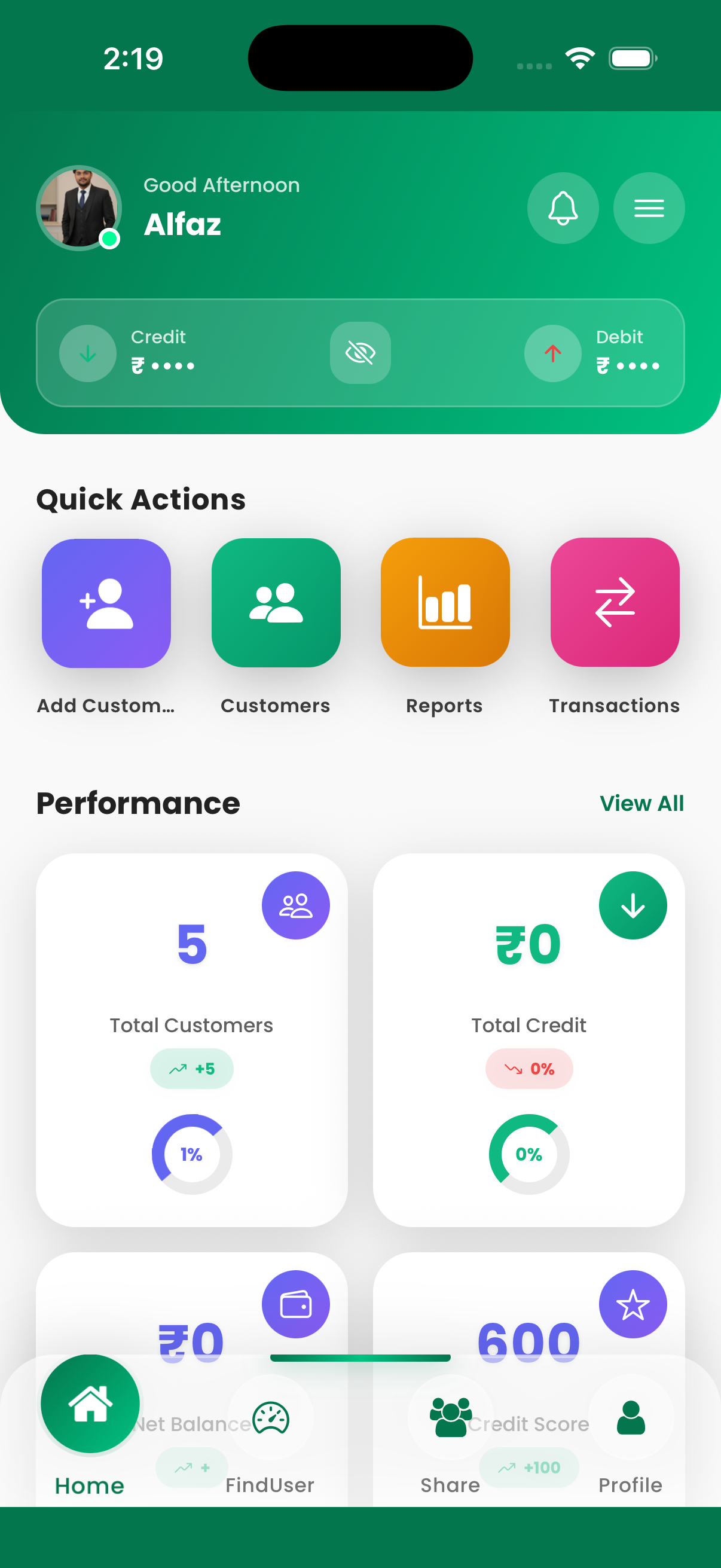This screenshot has height=1568, width=721.
Task: Open the Reports bar chart icon
Action: coord(445,604)
